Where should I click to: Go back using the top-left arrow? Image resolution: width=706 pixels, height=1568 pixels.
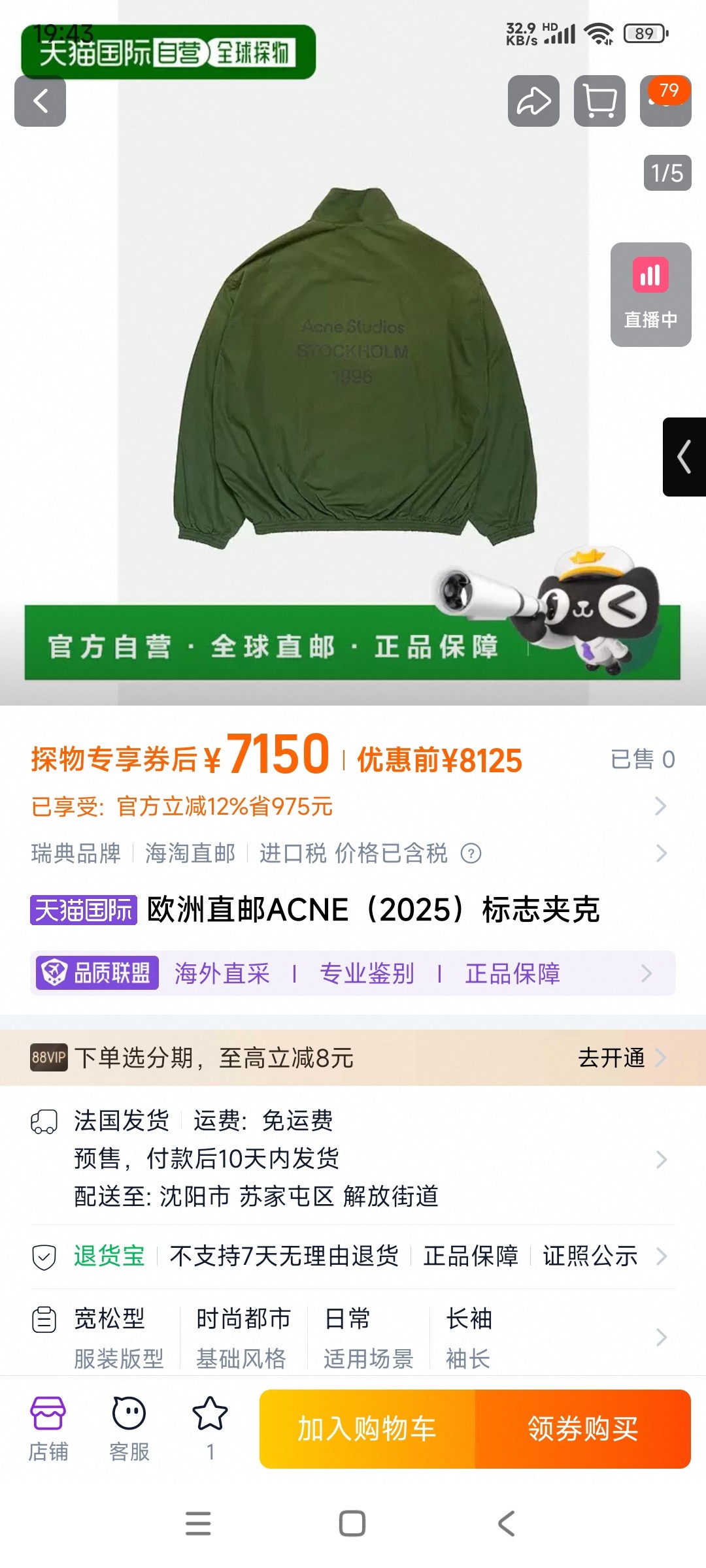[40, 101]
